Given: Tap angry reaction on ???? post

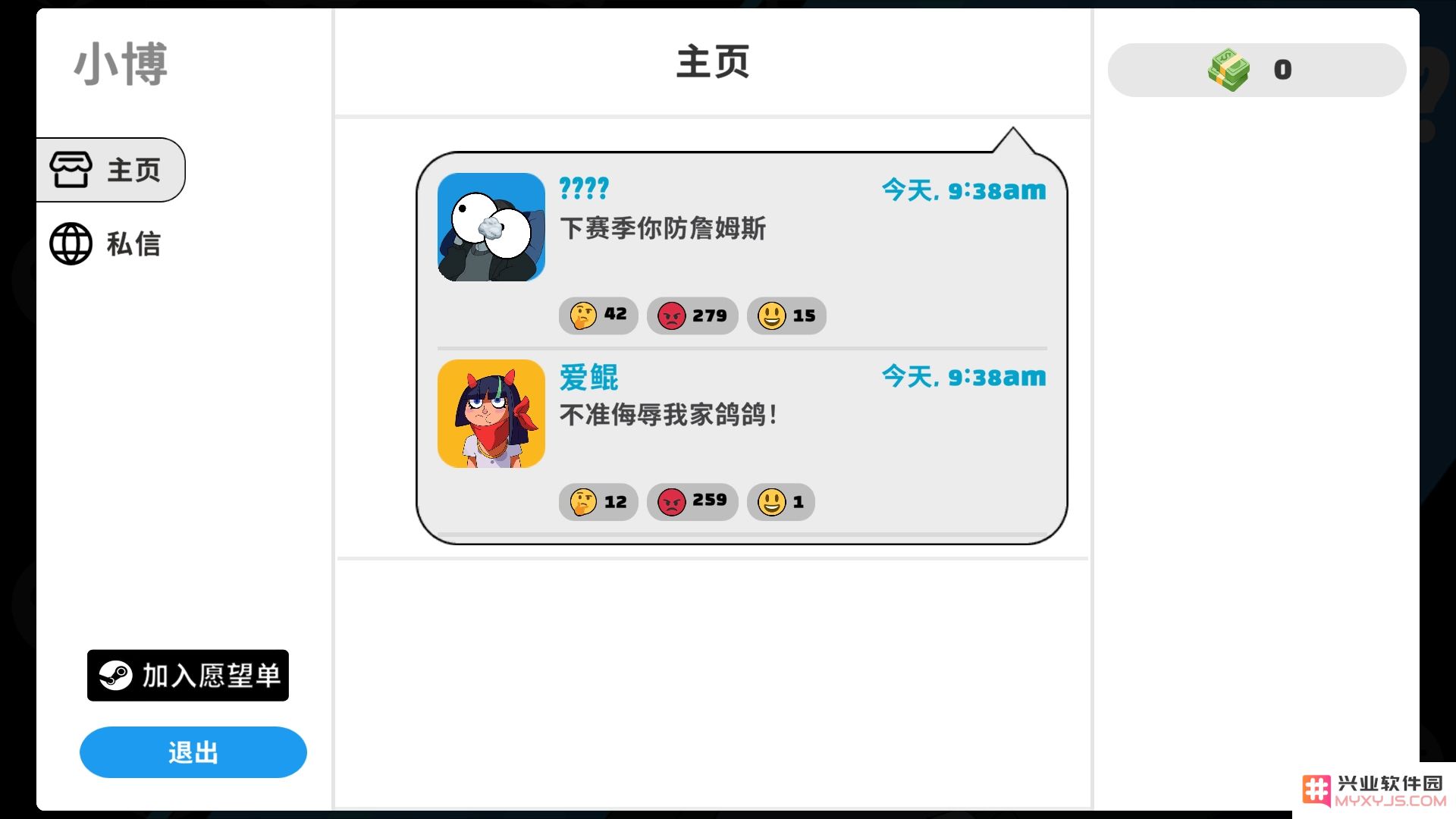Looking at the screenshot, I should [692, 315].
